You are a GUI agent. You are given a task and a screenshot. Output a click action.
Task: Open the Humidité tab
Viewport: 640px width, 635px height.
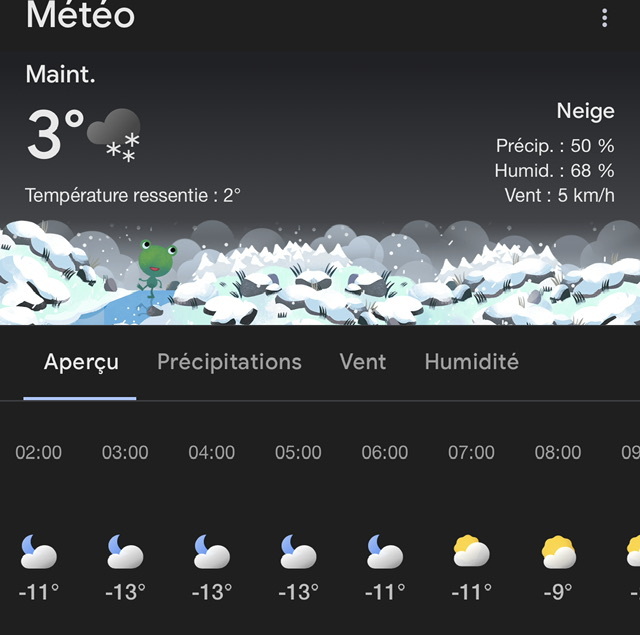coord(471,362)
